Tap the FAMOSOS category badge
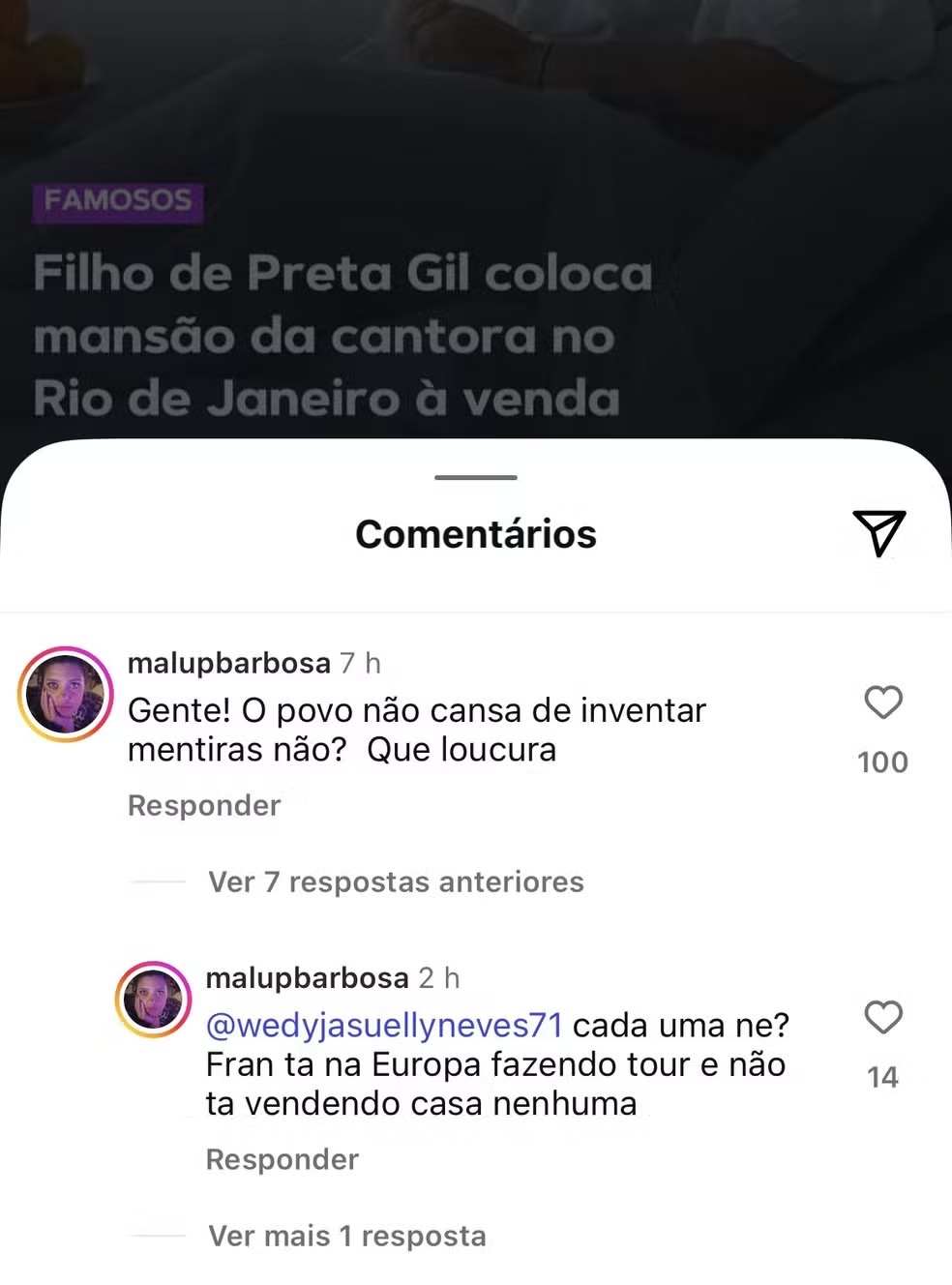The height and width of the screenshot is (1285, 952). 117,201
